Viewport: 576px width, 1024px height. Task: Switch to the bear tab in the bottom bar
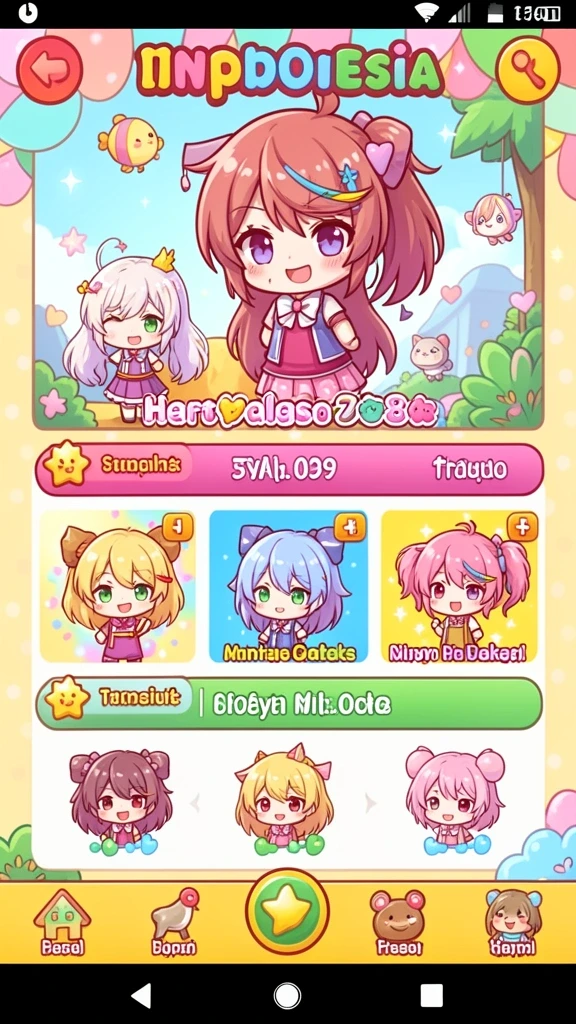[x=399, y=922]
